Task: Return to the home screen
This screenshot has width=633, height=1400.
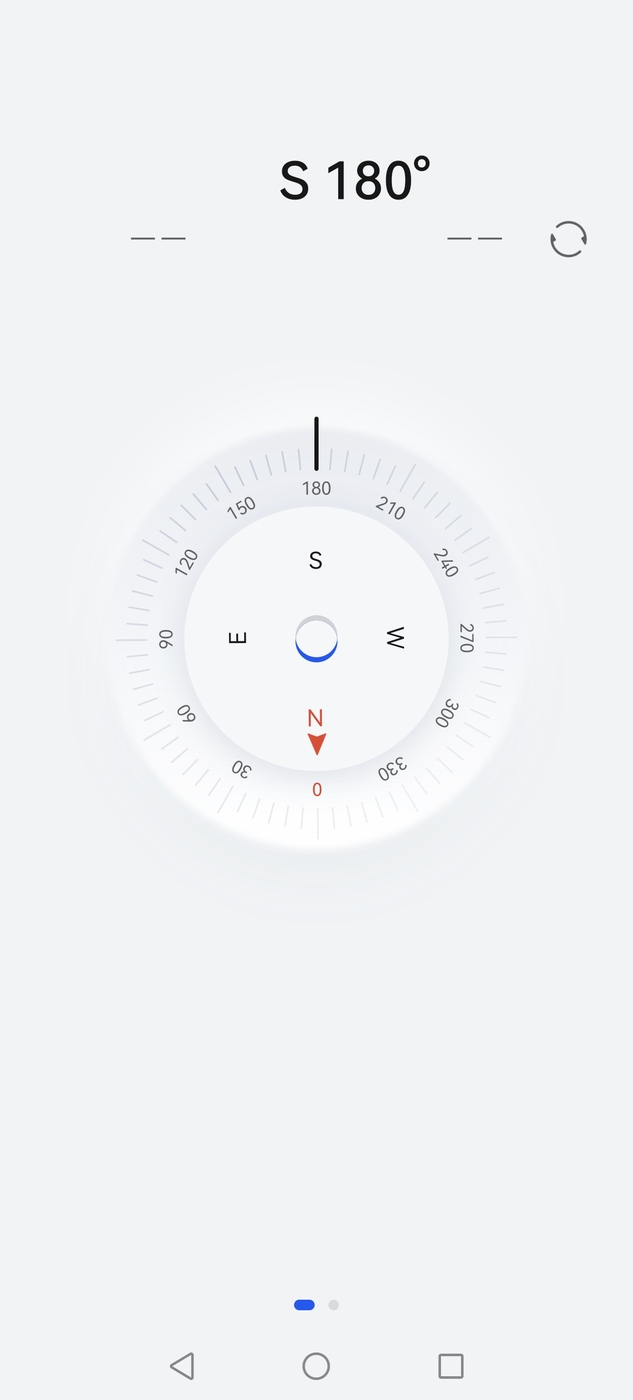Action: 316,1366
